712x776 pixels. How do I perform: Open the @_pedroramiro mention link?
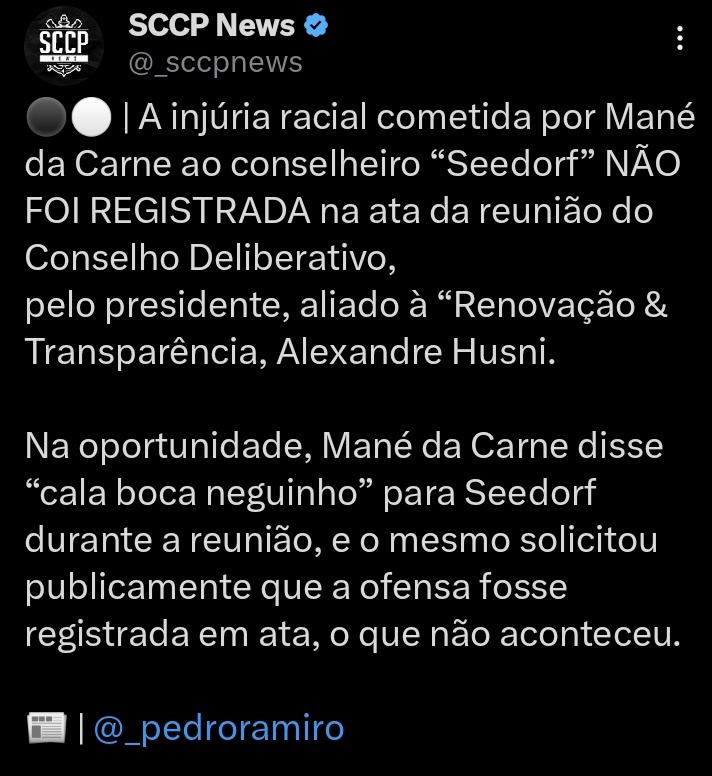[x=218, y=728]
